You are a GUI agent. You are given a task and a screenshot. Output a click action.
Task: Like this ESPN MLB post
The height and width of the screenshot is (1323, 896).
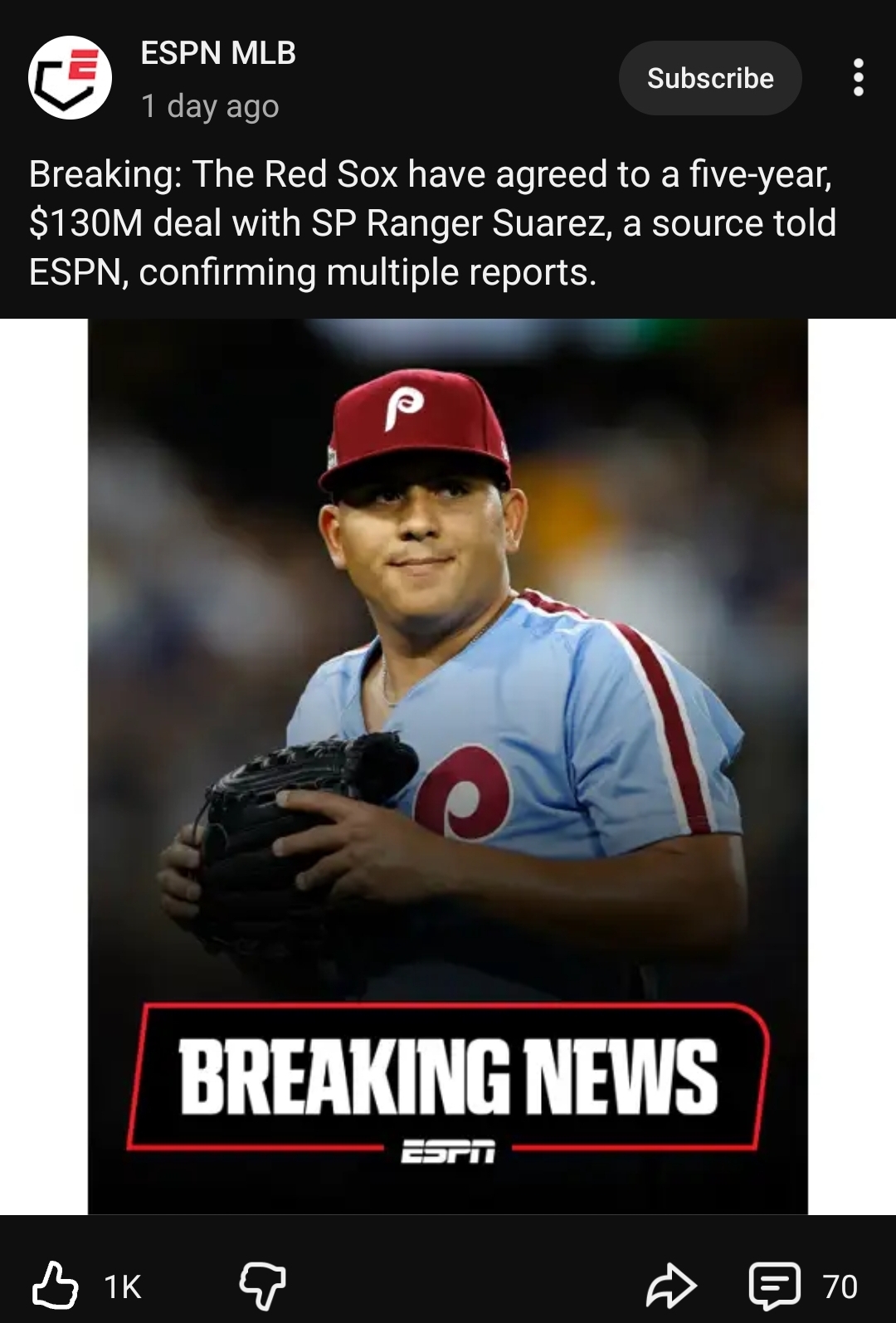(x=56, y=1285)
